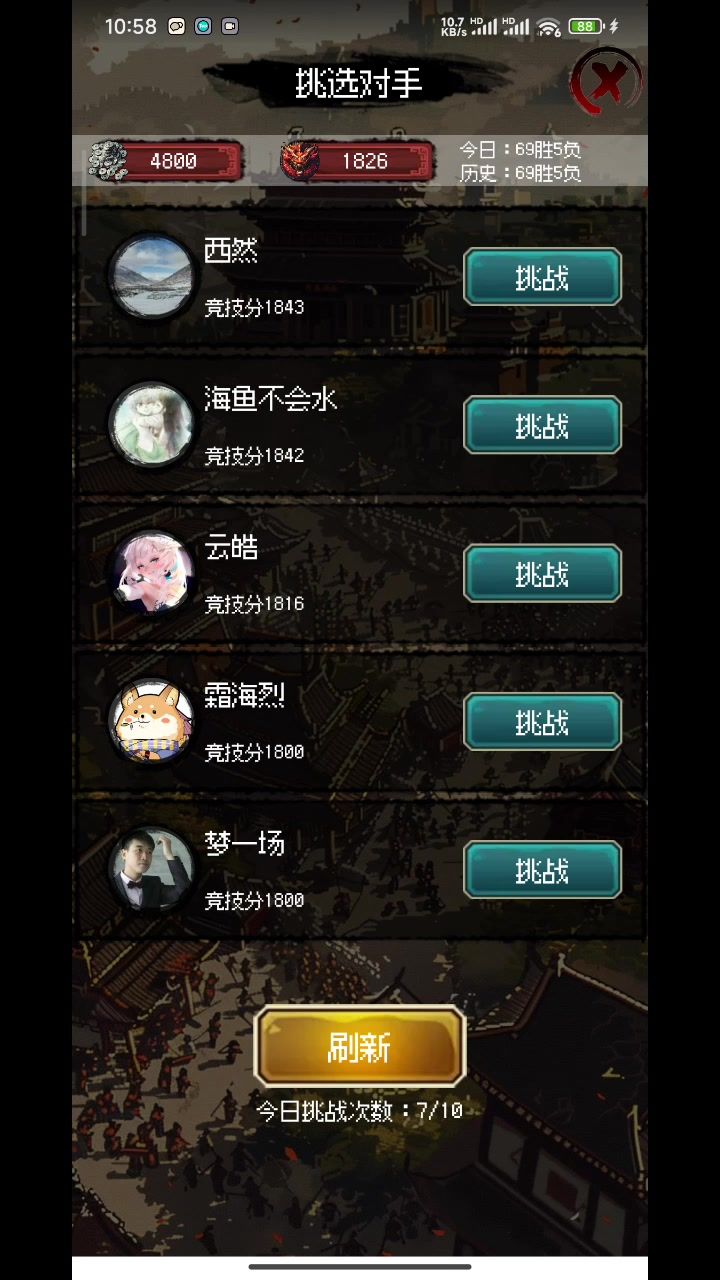Challenge the opponent 梦一场
Screen dimensions: 720x1280
click(x=542, y=870)
